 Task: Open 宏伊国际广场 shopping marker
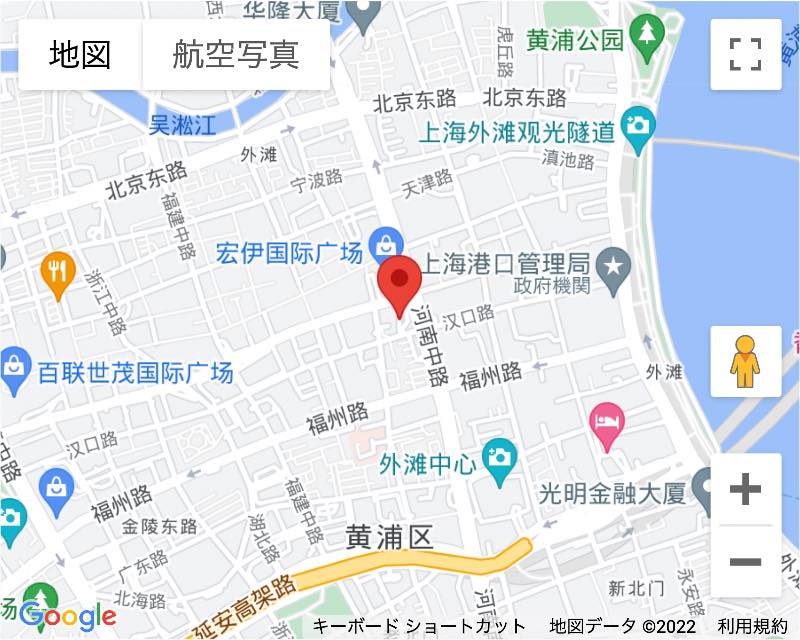pyautogui.click(x=384, y=242)
